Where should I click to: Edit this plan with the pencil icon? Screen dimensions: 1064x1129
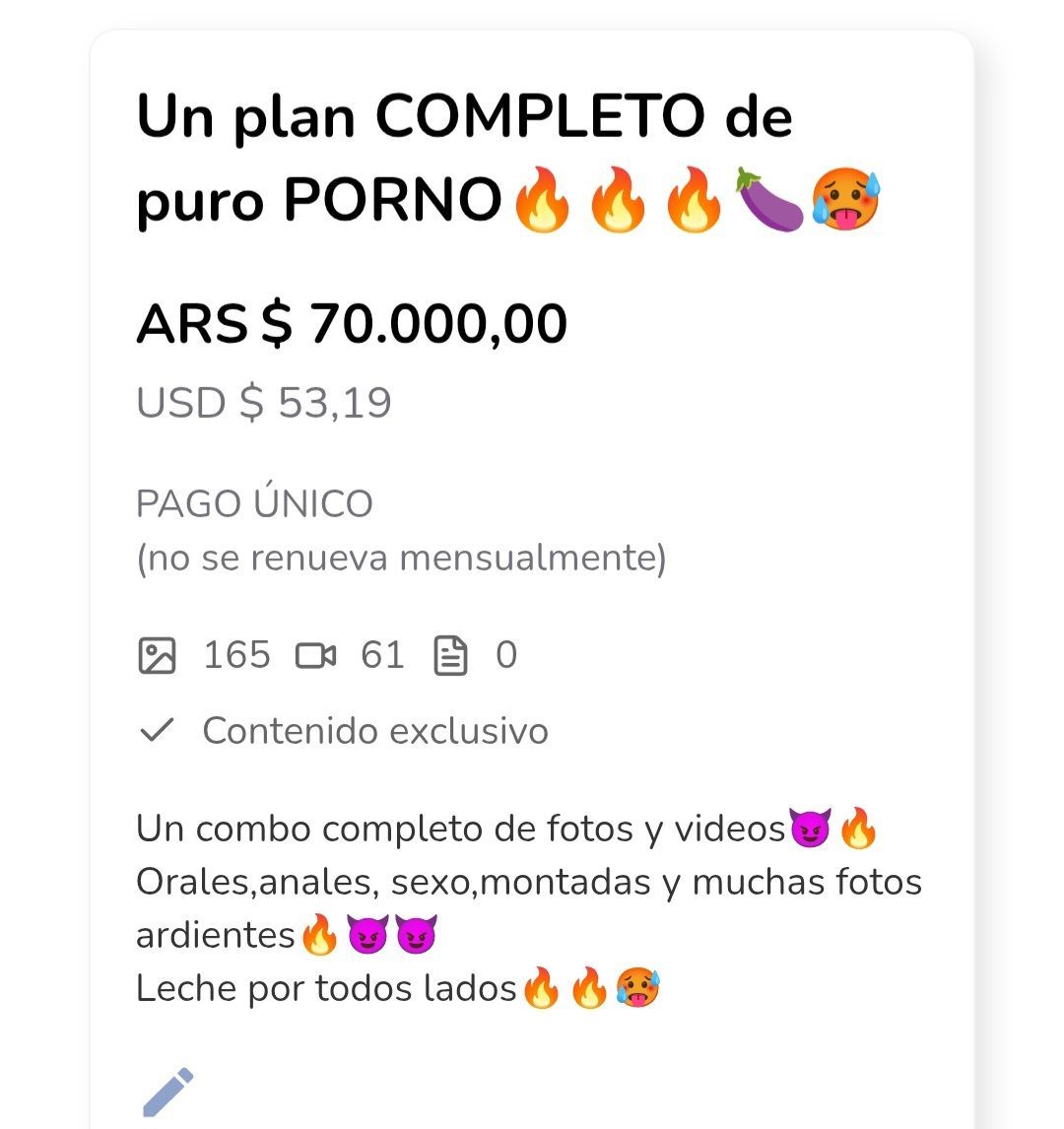(168, 1091)
